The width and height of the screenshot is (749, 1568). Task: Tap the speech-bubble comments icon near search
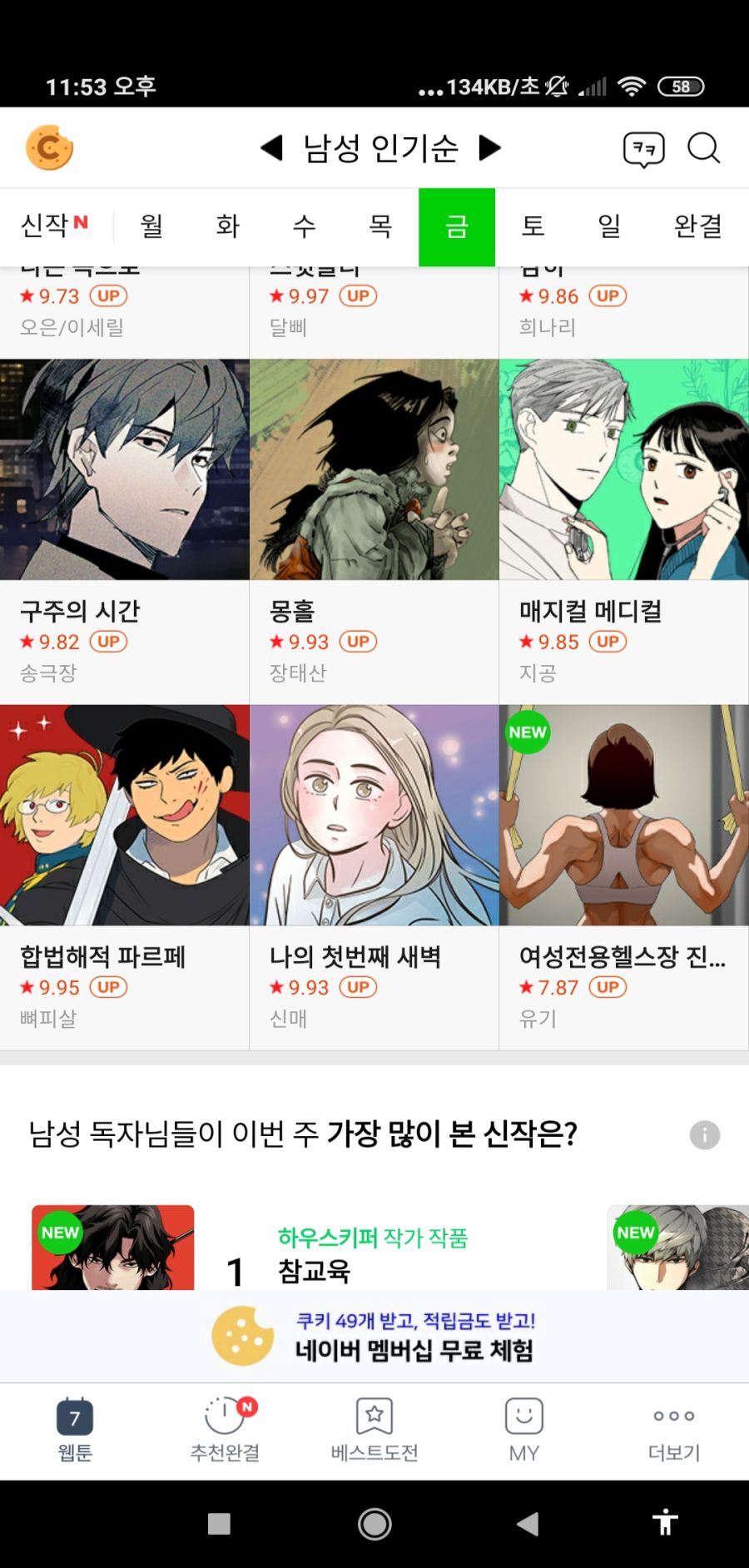point(642,147)
